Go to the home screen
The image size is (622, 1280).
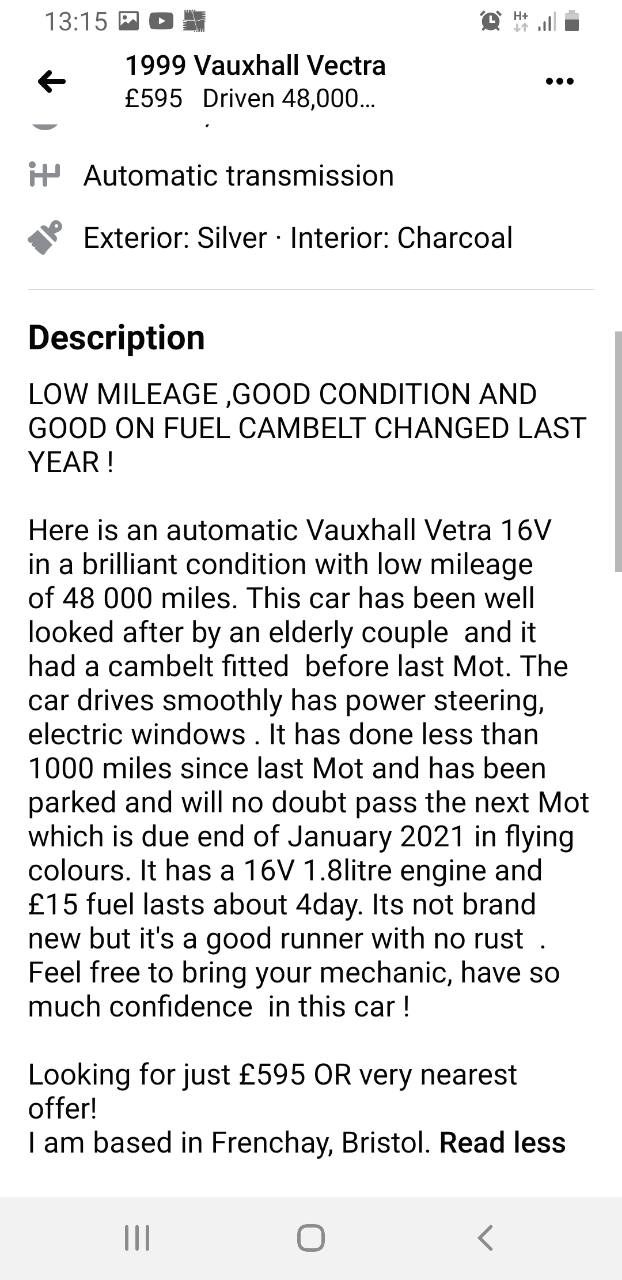(311, 1238)
